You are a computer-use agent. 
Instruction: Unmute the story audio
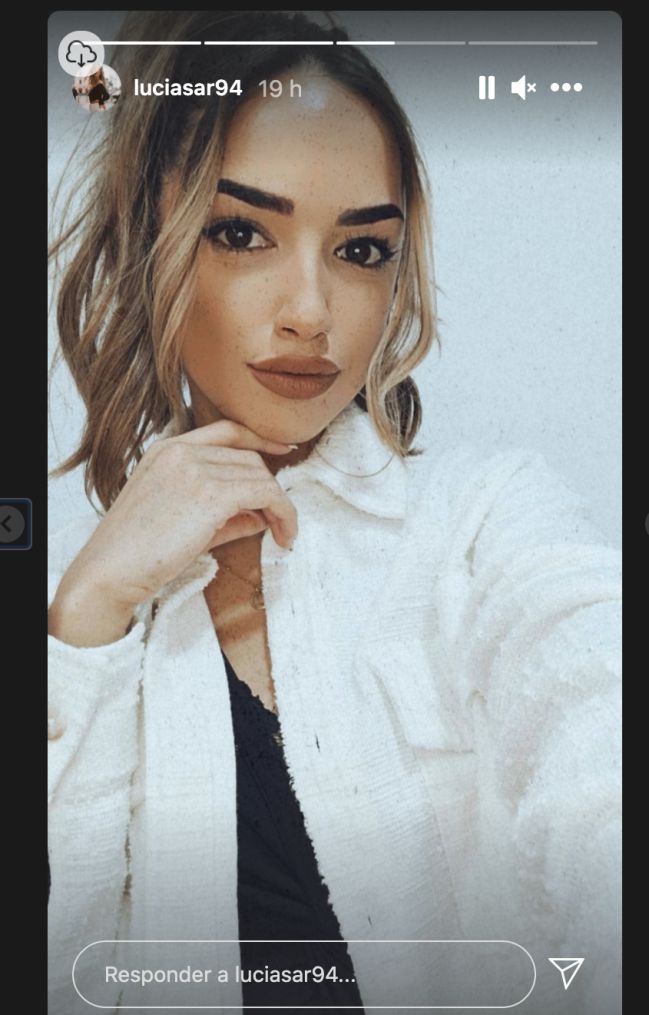click(524, 88)
